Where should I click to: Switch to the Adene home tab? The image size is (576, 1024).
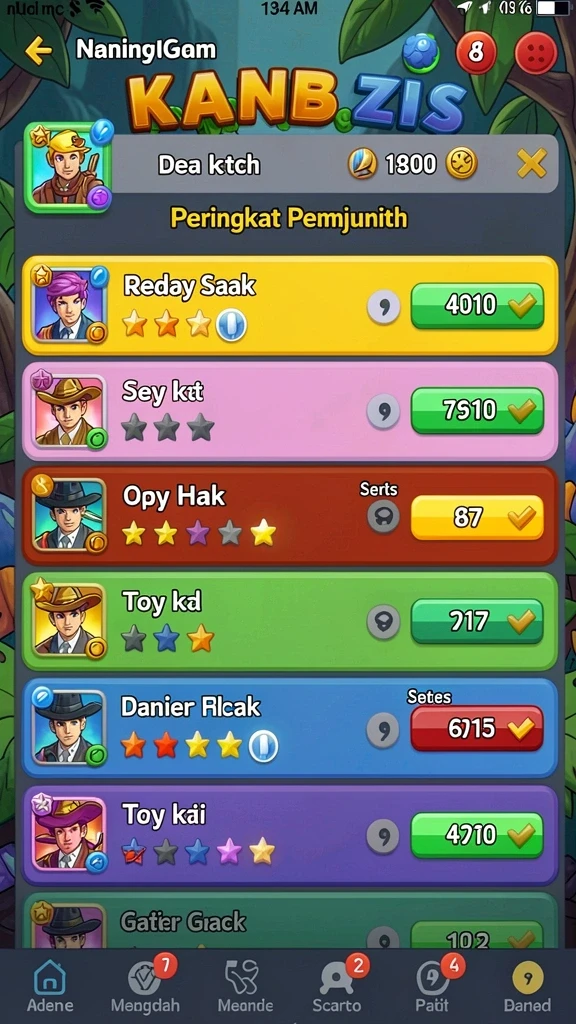[50, 986]
